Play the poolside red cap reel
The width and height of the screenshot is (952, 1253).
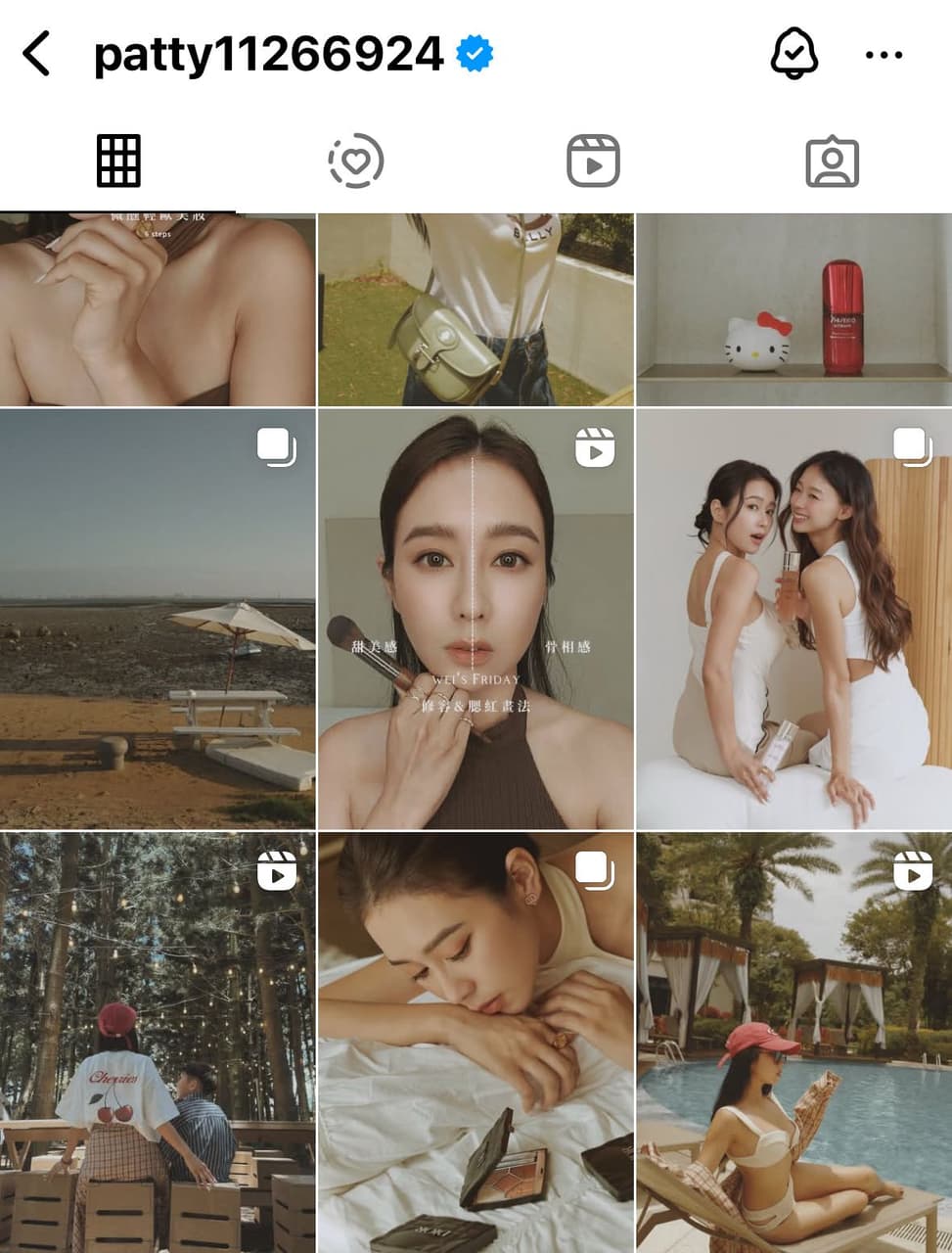(793, 1043)
